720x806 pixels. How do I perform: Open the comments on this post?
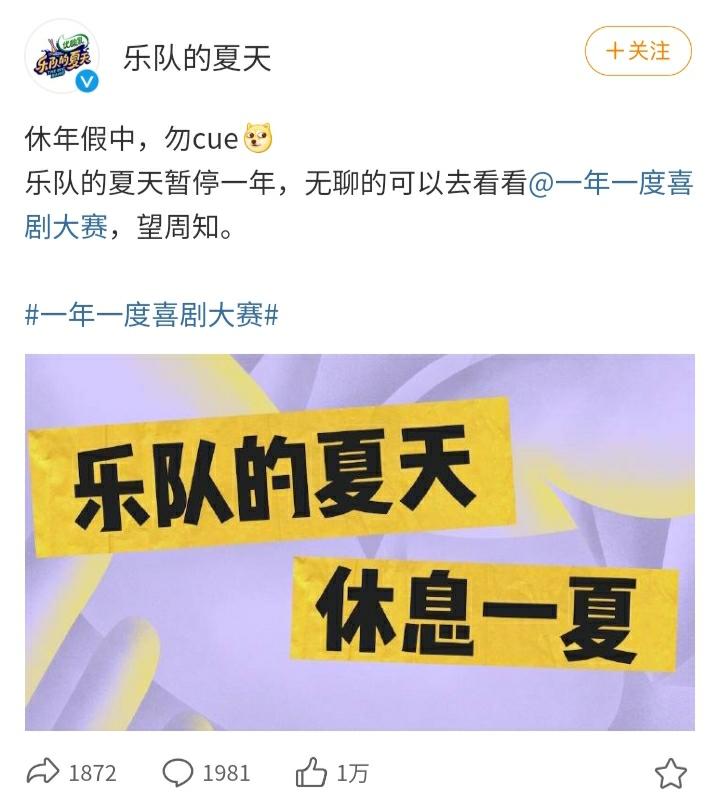(206, 772)
